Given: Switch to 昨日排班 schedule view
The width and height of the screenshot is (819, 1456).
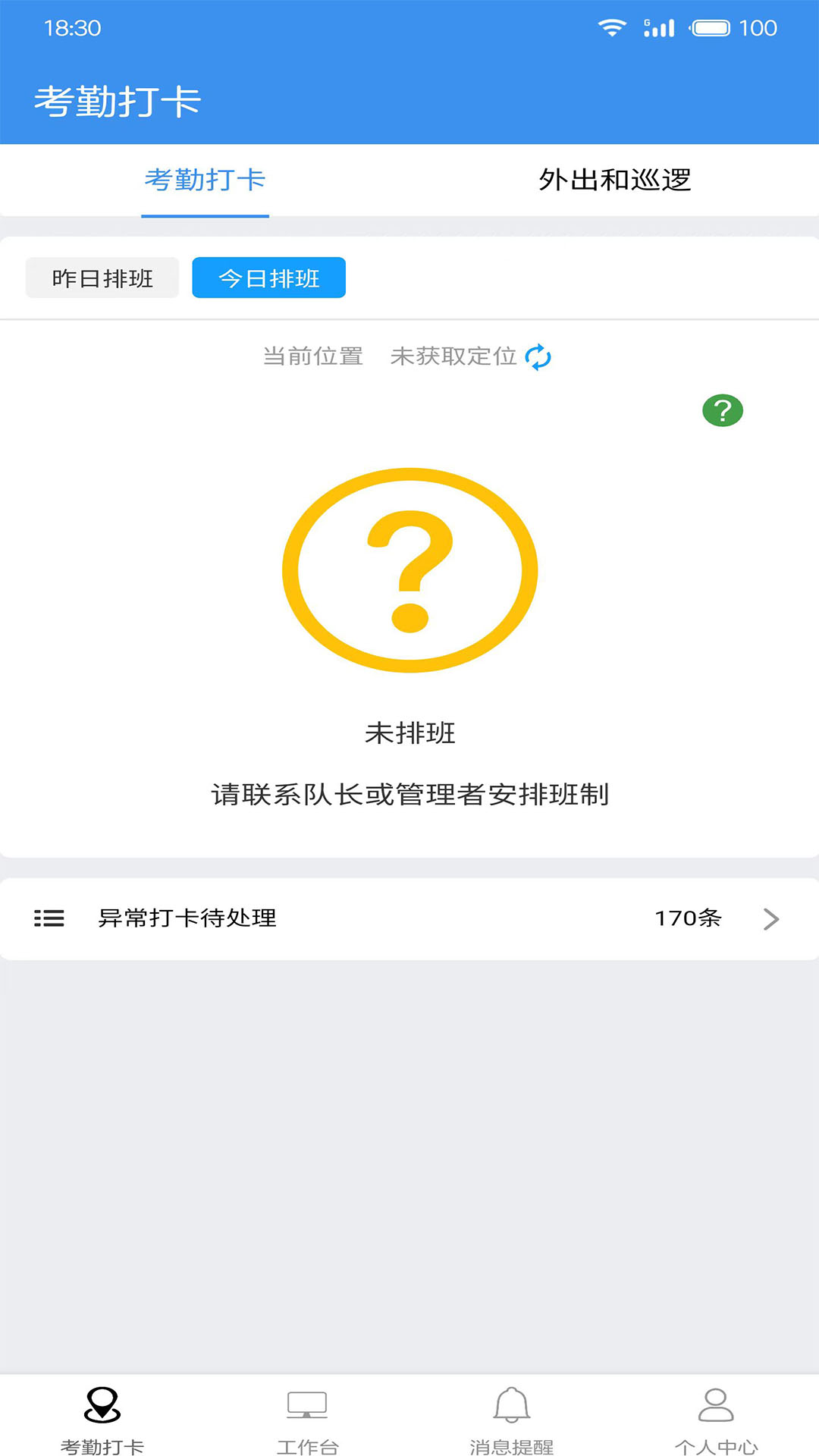Looking at the screenshot, I should pos(102,278).
